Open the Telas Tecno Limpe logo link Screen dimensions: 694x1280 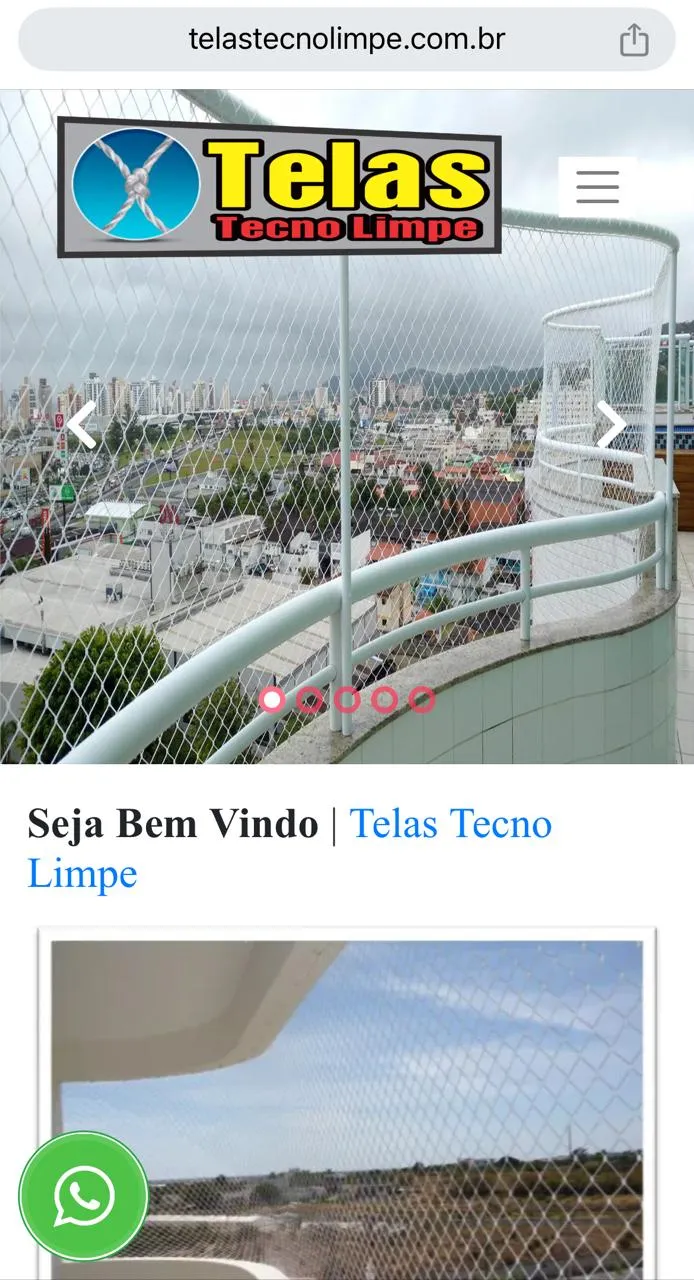pyautogui.click(x=279, y=187)
